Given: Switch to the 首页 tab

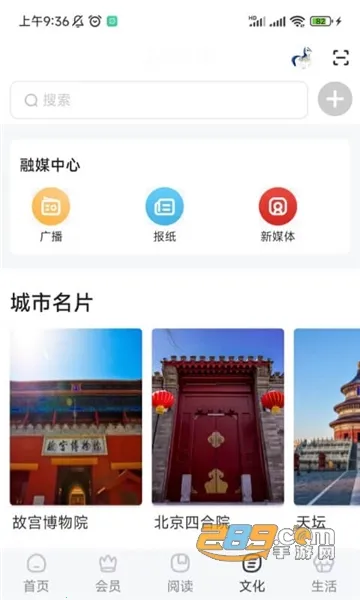Looking at the screenshot, I should (36, 573).
